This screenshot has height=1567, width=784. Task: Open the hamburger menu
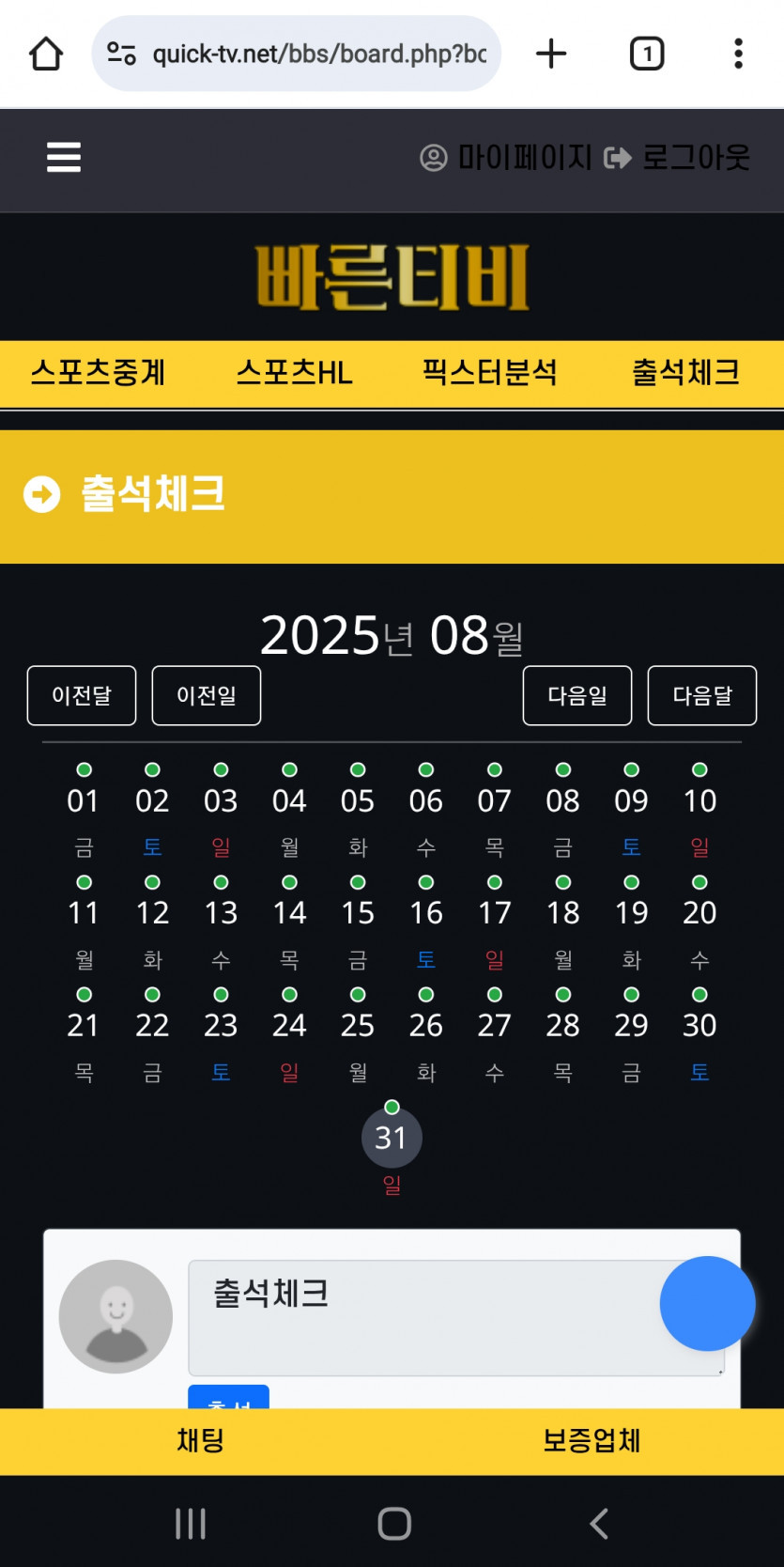click(x=64, y=157)
